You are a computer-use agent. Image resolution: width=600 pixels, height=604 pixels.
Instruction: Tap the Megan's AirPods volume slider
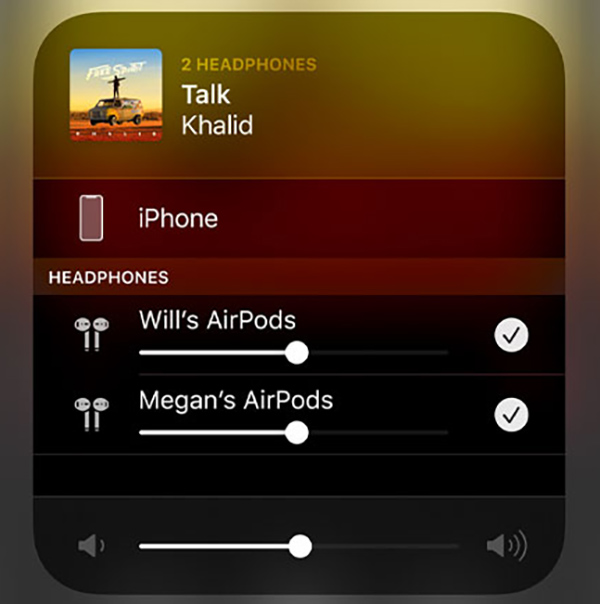click(296, 432)
